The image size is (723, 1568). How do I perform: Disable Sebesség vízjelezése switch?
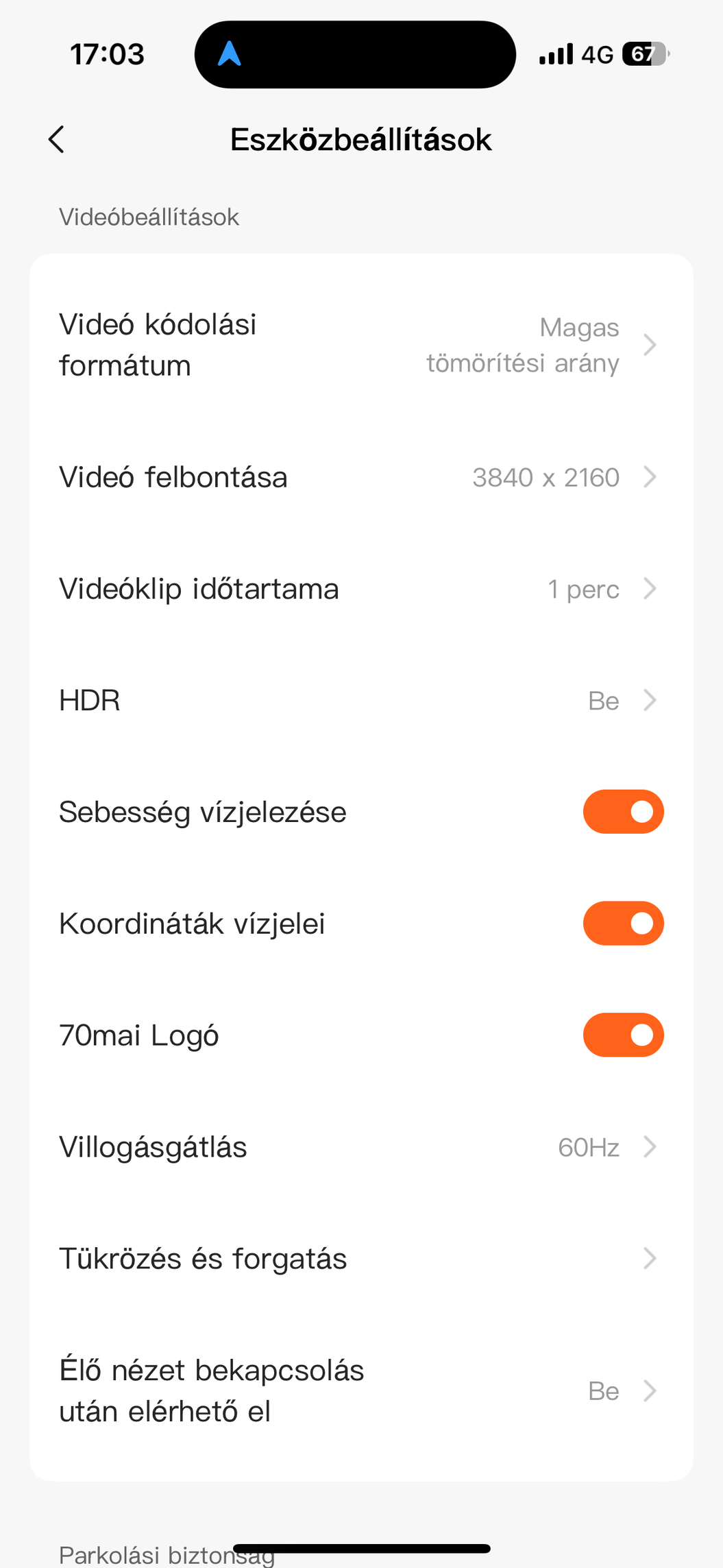tap(623, 812)
